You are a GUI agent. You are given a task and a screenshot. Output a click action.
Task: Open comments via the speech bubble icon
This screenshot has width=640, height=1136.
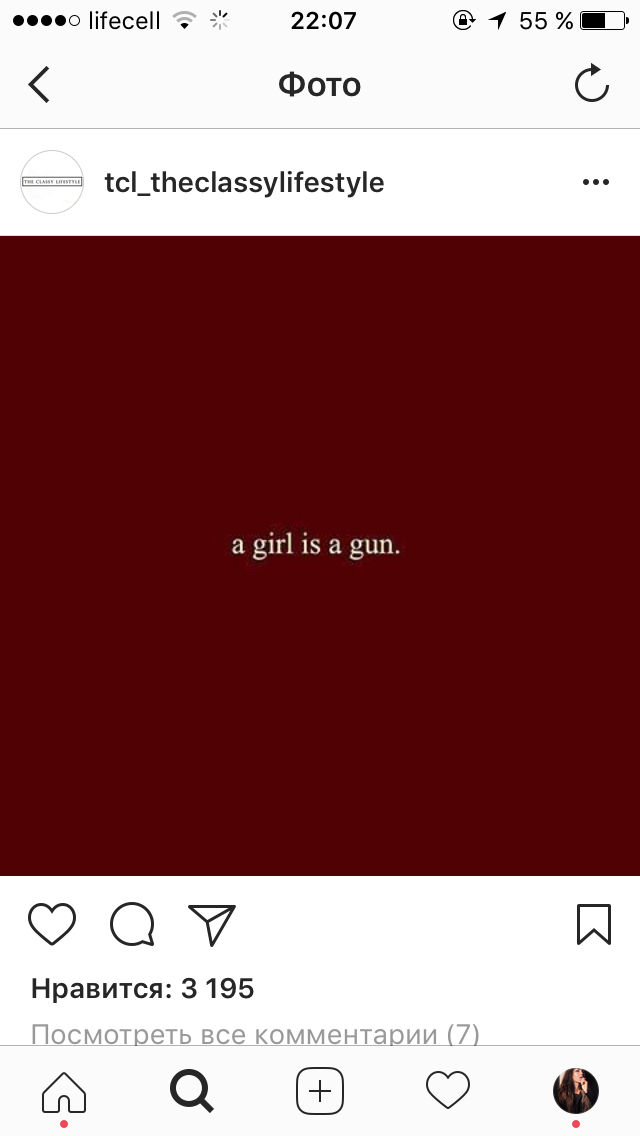(133, 924)
